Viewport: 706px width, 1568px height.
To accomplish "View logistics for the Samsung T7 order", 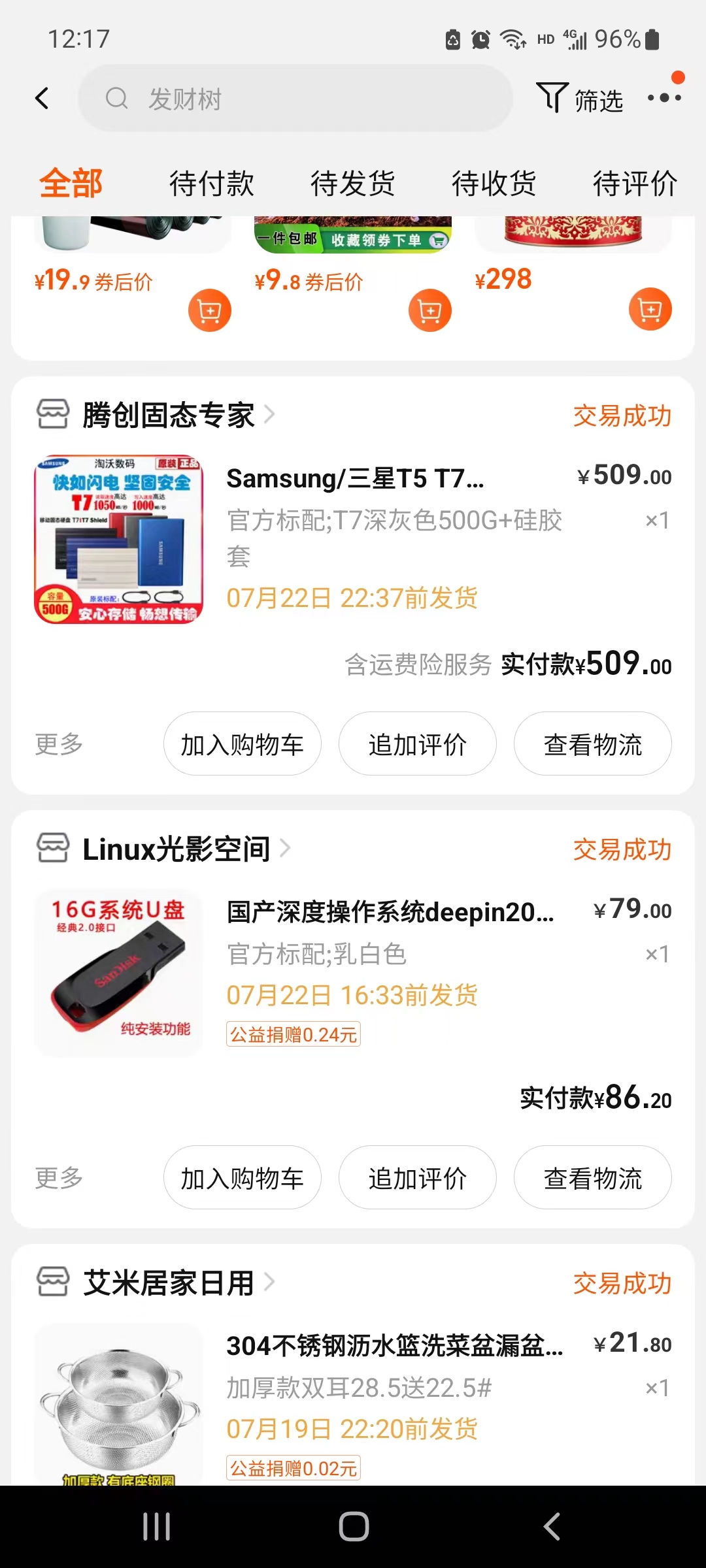I will [x=592, y=744].
